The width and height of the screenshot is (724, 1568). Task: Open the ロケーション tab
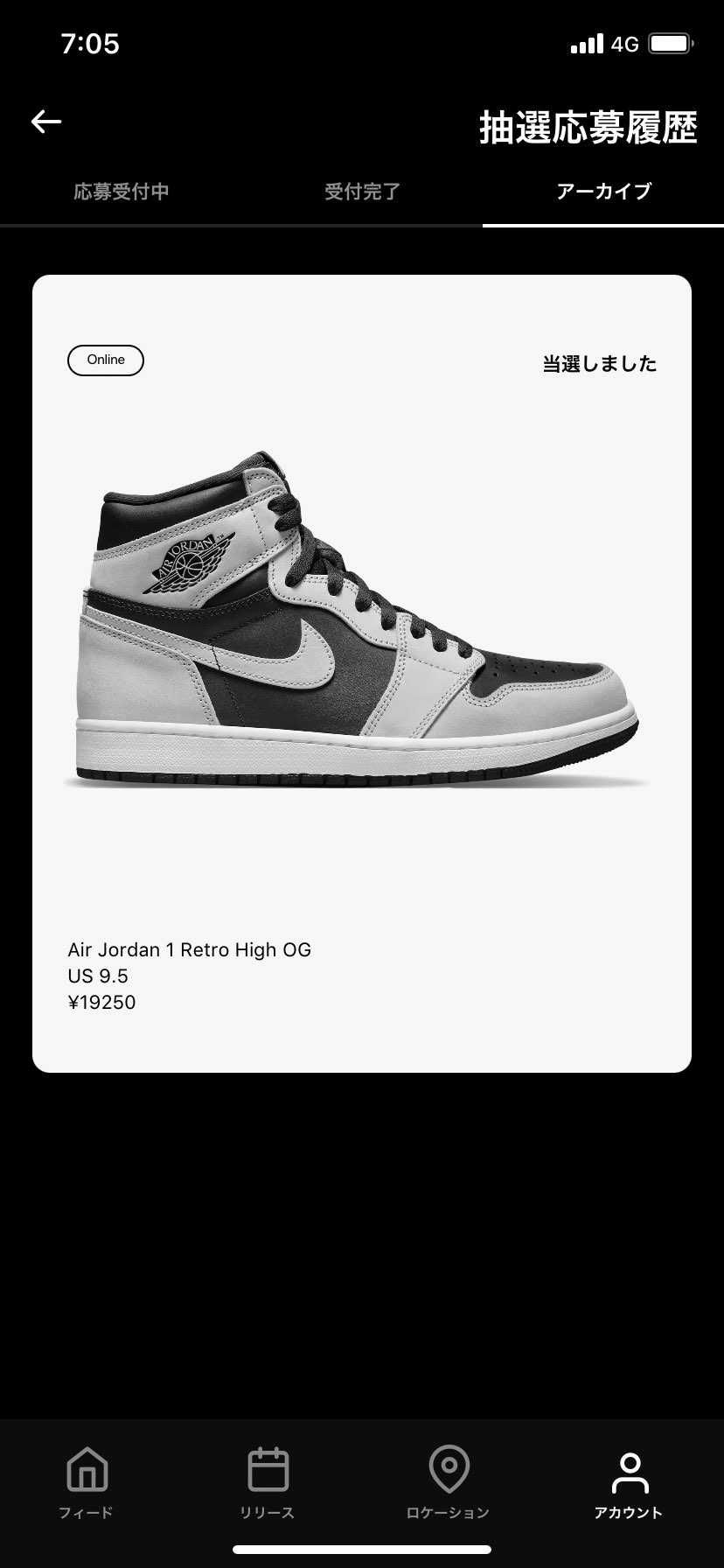coord(448,1482)
